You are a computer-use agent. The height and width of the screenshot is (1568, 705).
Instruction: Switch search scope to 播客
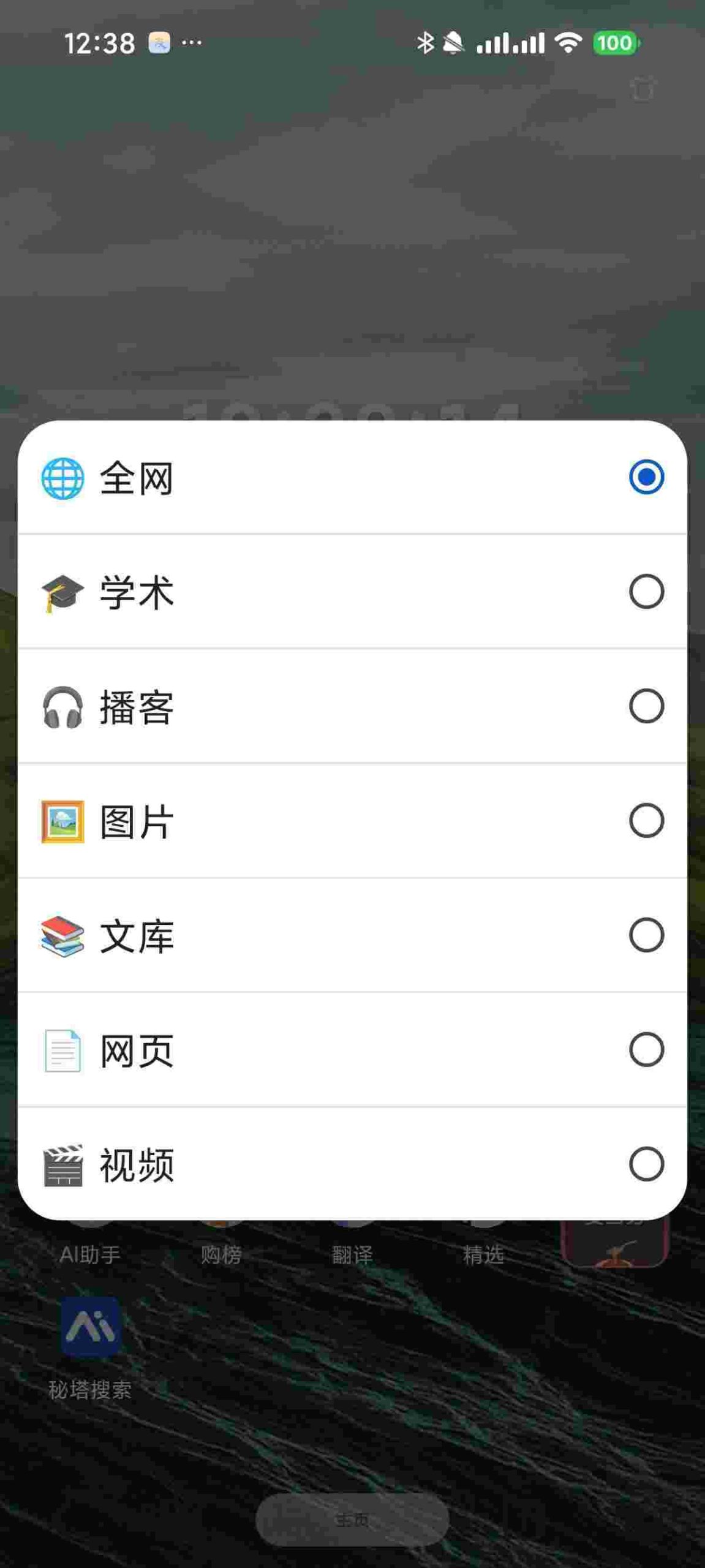[352, 706]
